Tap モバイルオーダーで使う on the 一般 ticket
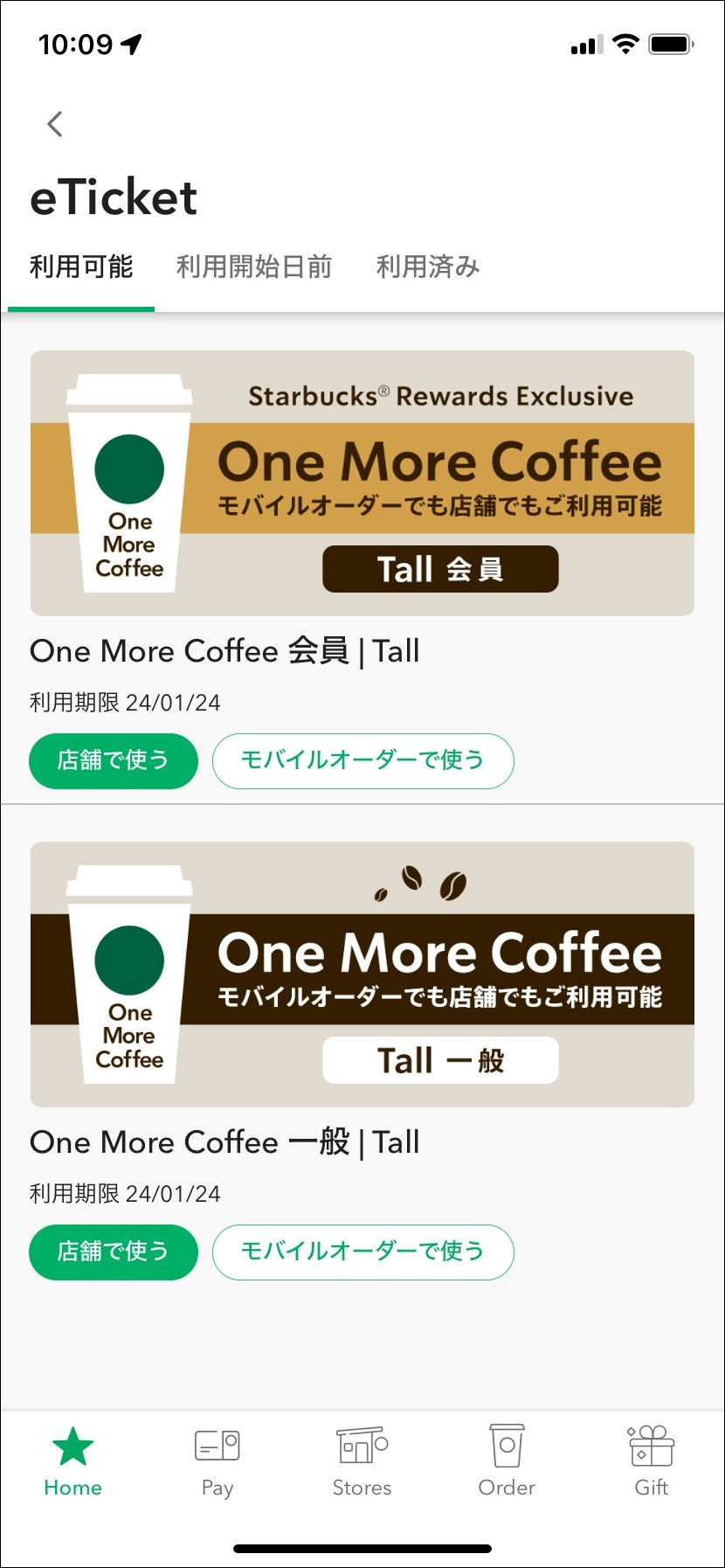The image size is (725, 1568). 362,1252
